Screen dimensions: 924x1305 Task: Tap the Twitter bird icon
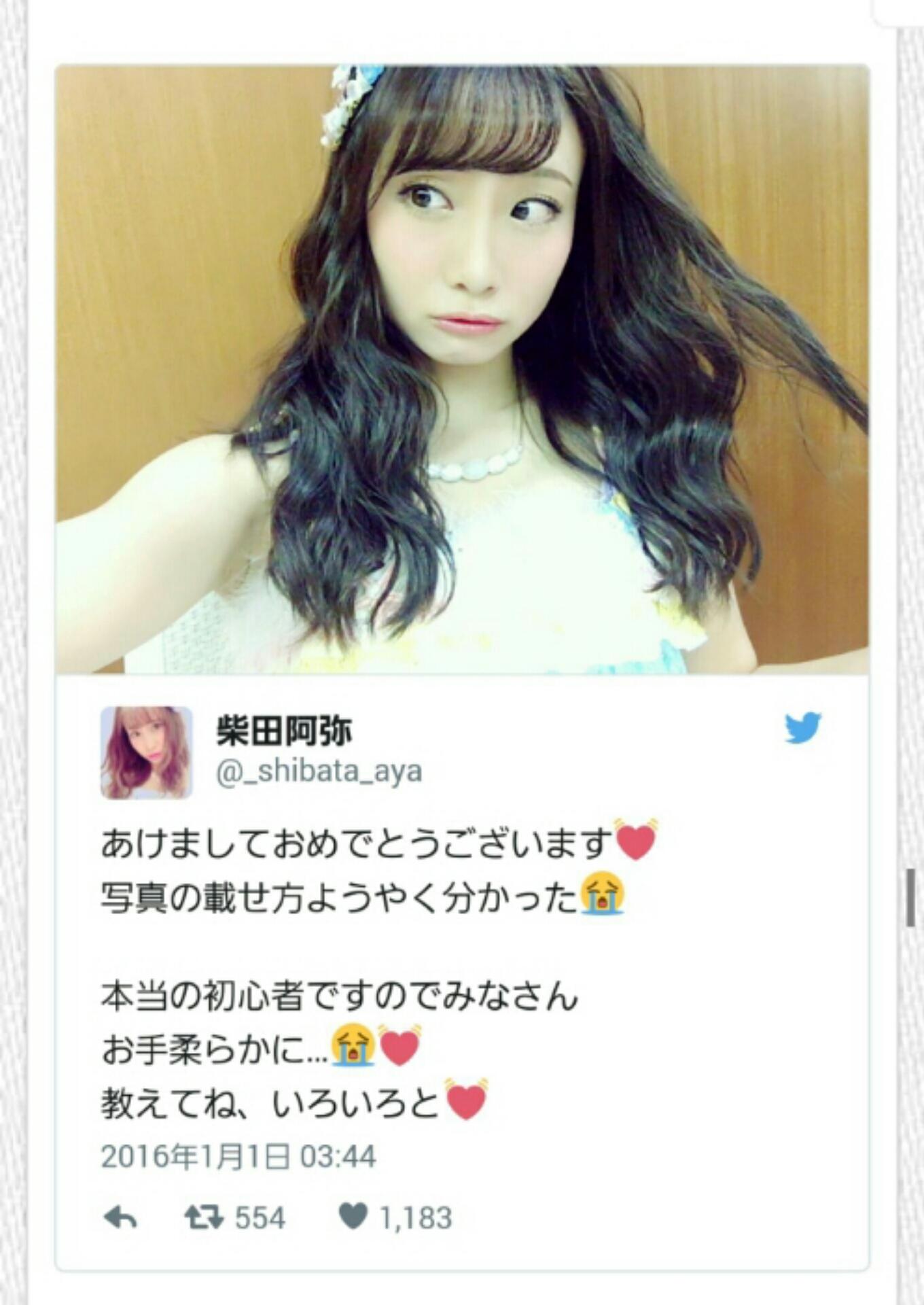(802, 728)
